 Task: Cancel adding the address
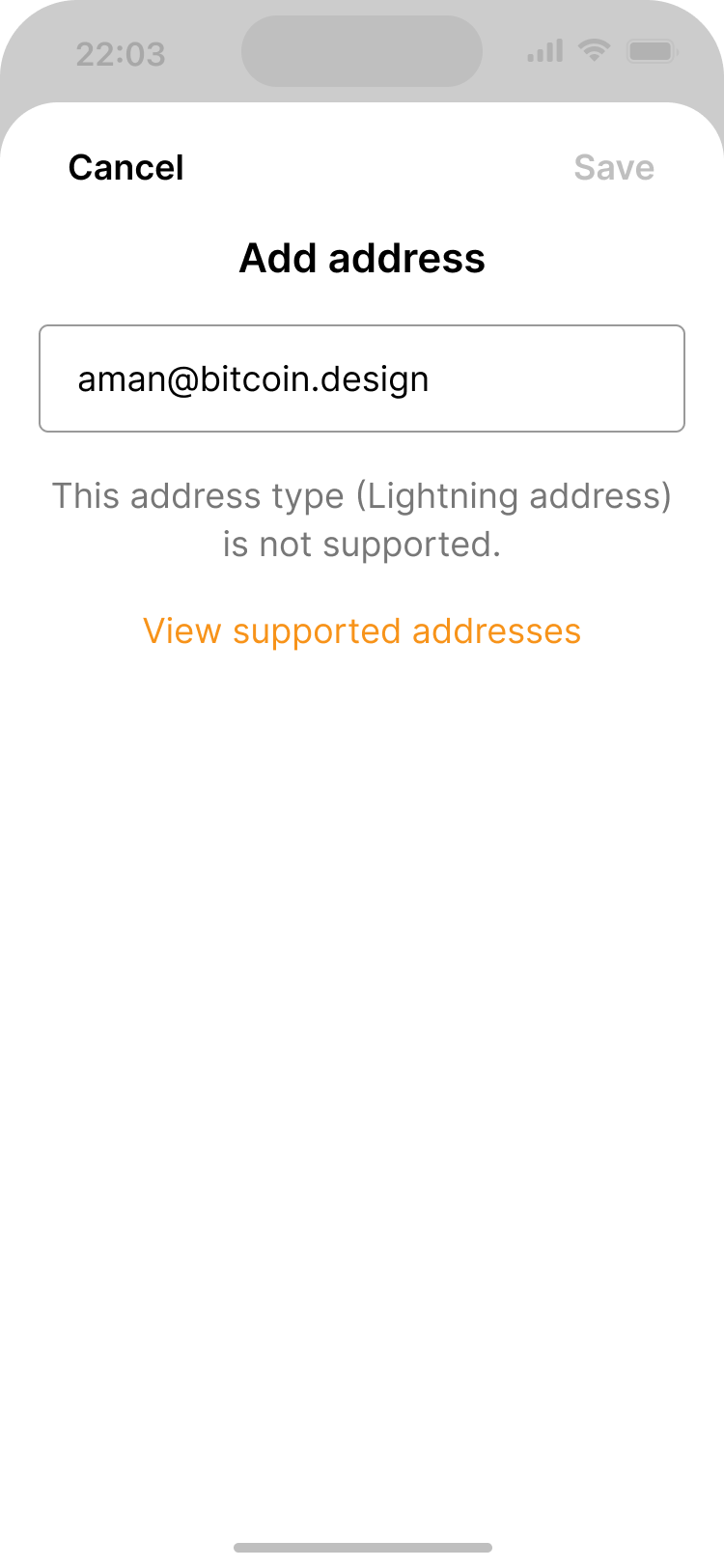[x=125, y=168]
